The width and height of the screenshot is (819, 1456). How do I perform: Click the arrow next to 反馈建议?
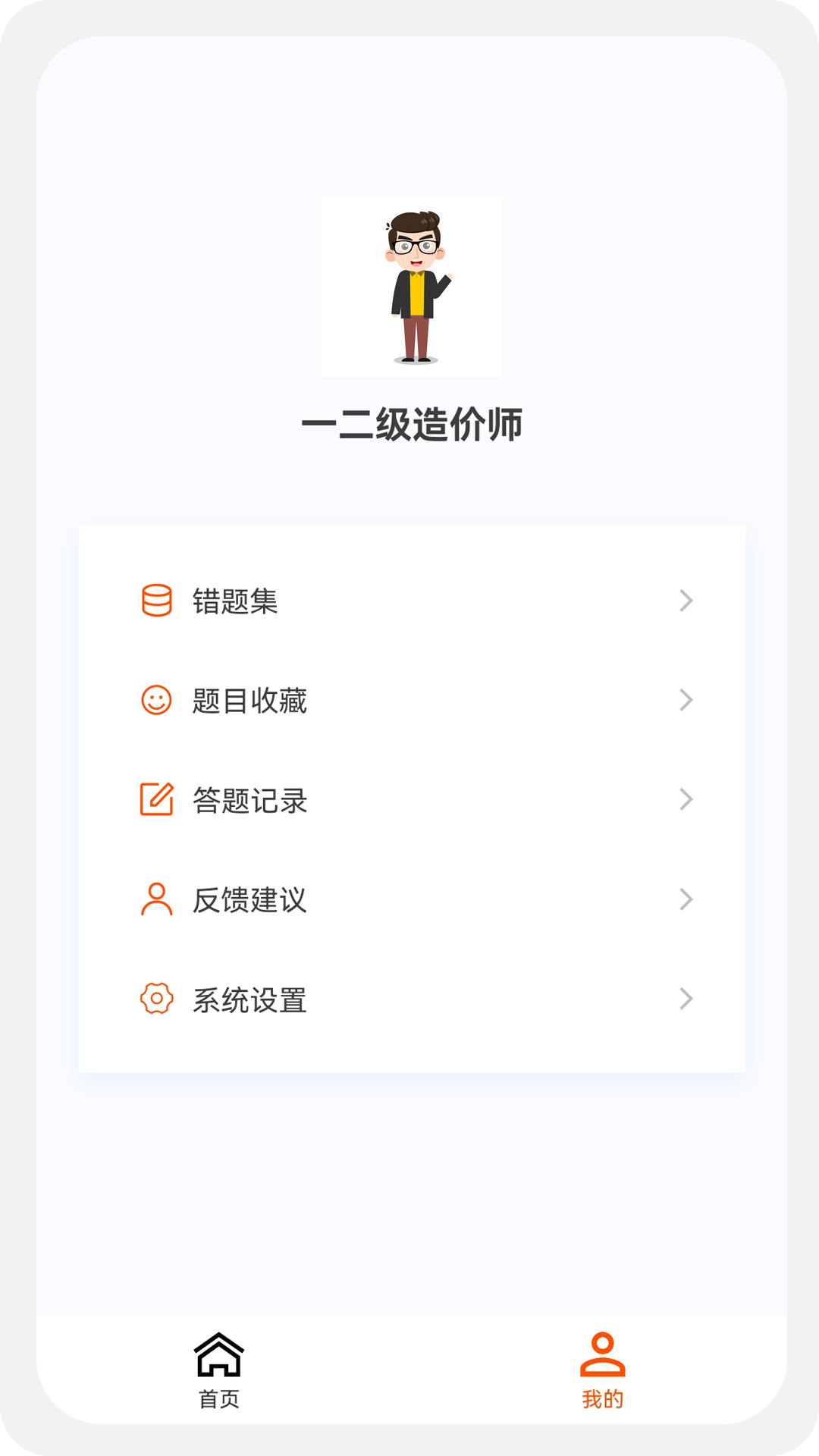click(x=686, y=900)
